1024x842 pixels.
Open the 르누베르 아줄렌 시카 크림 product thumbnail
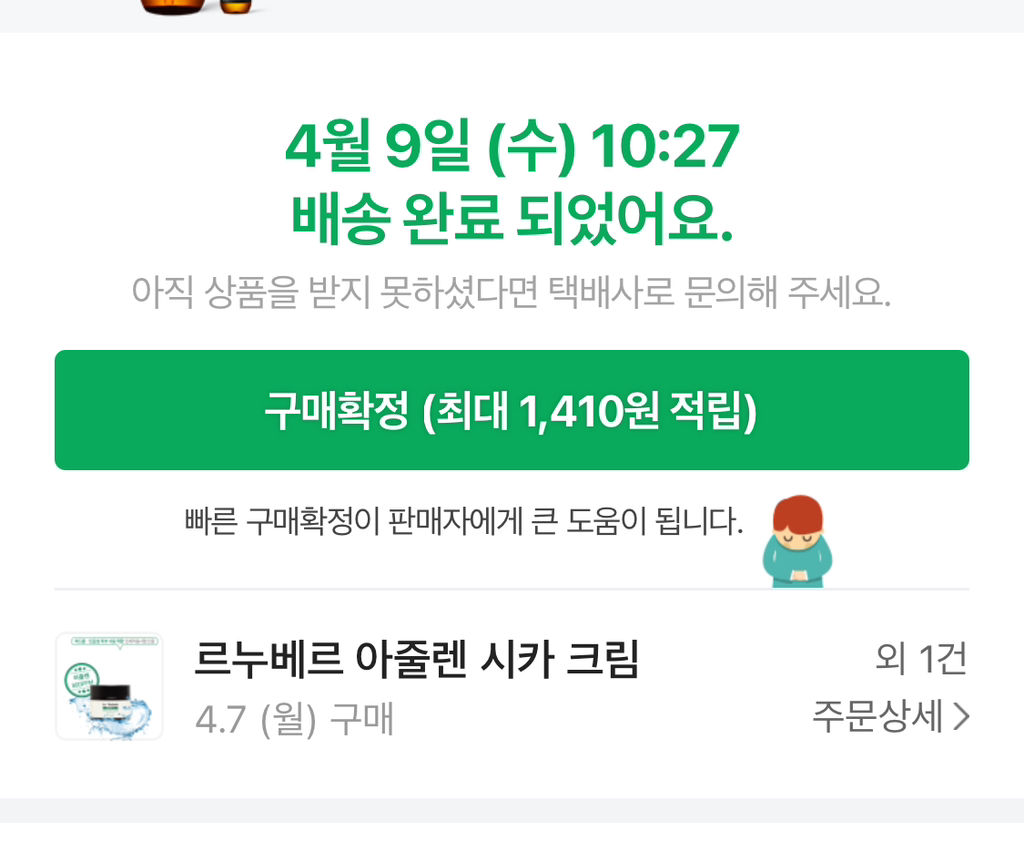tap(109, 687)
